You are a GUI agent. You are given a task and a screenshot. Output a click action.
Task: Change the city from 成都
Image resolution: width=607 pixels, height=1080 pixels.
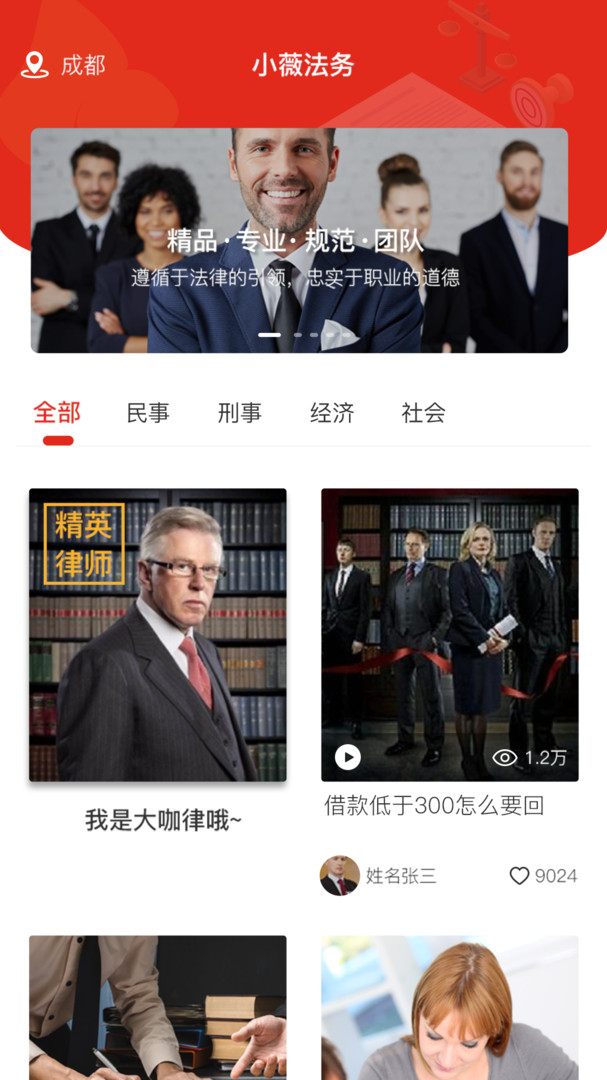[x=63, y=66]
